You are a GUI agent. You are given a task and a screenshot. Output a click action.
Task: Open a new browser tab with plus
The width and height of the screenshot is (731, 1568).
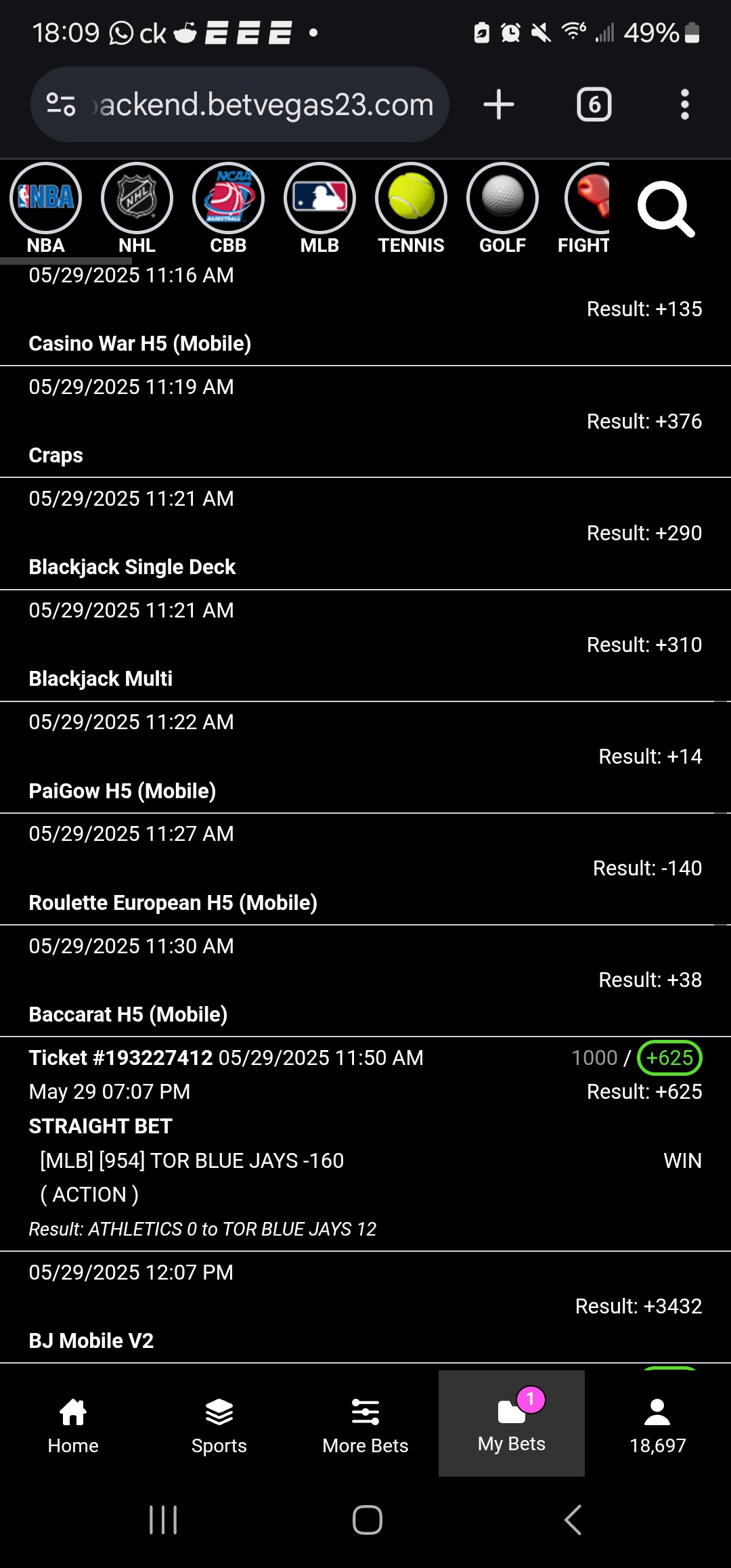tap(498, 104)
